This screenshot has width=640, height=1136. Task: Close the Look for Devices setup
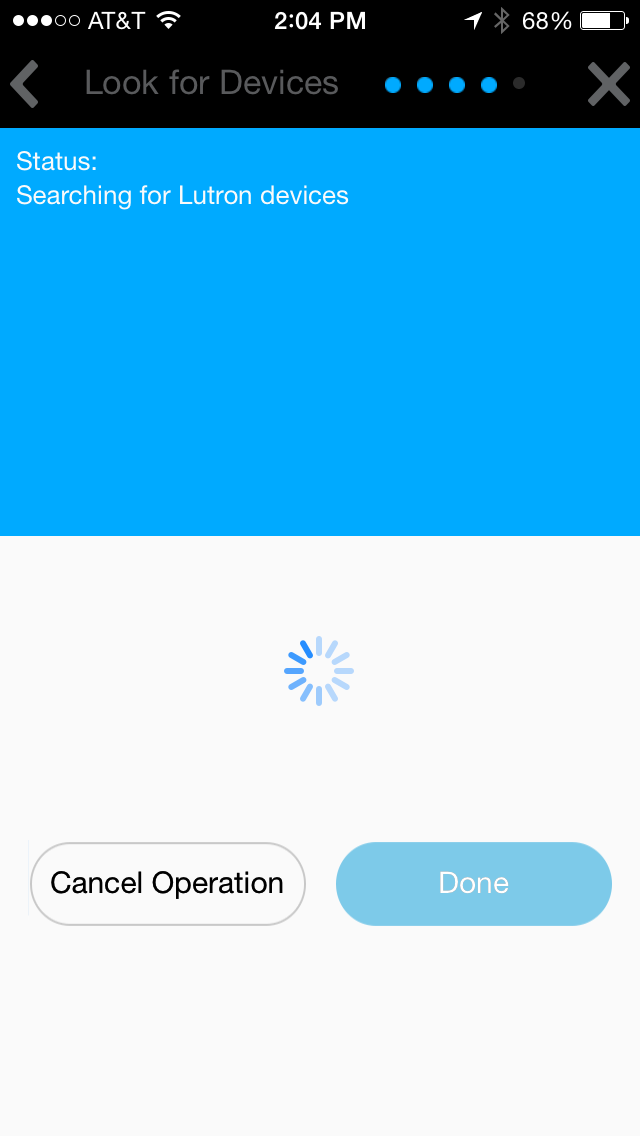point(608,84)
